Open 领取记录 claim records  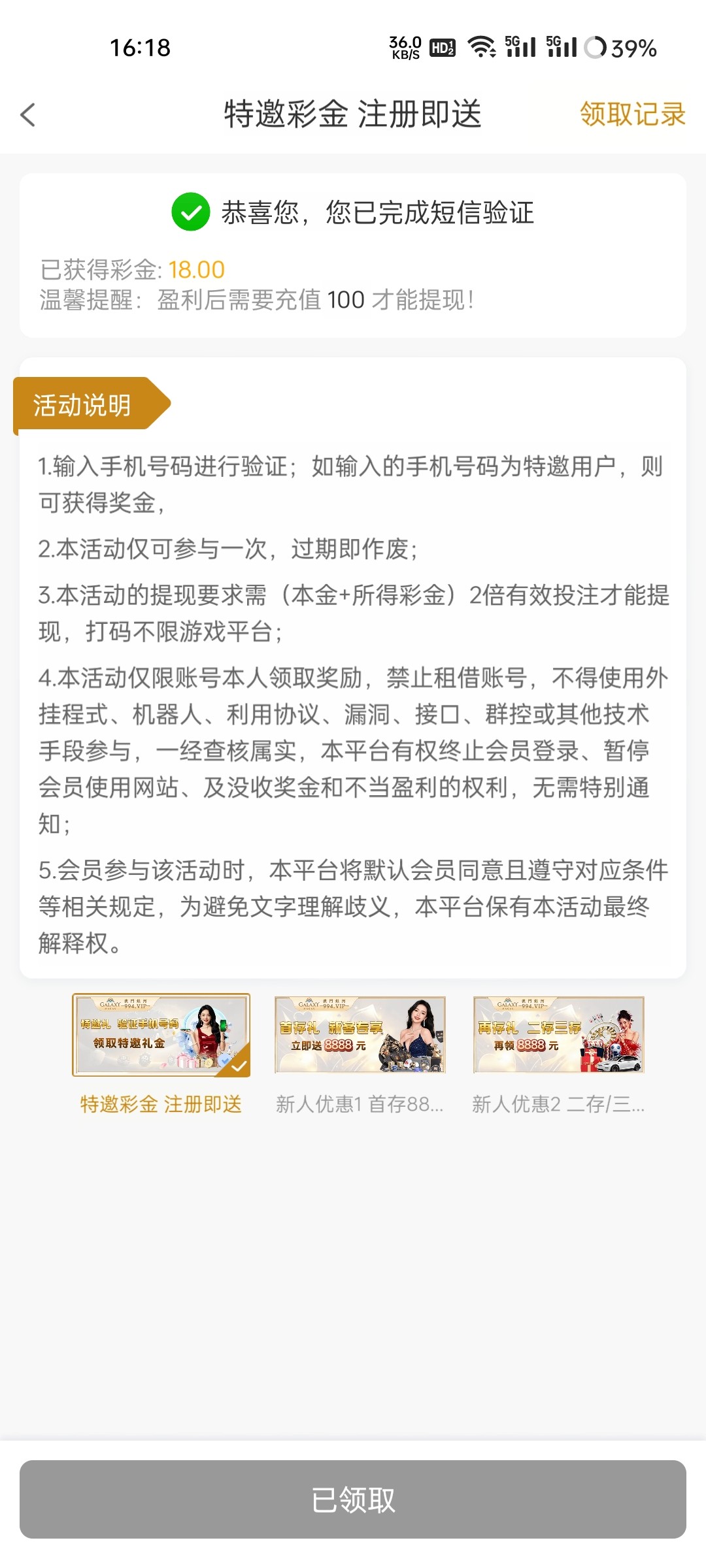click(x=631, y=114)
